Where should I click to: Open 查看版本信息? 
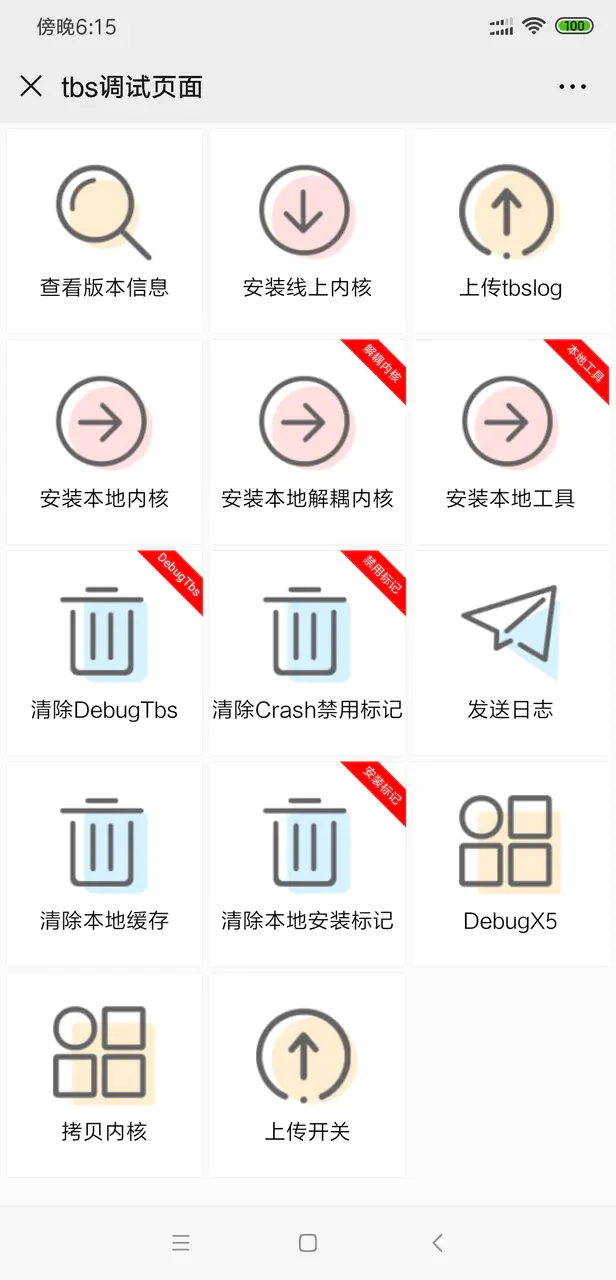(104, 231)
